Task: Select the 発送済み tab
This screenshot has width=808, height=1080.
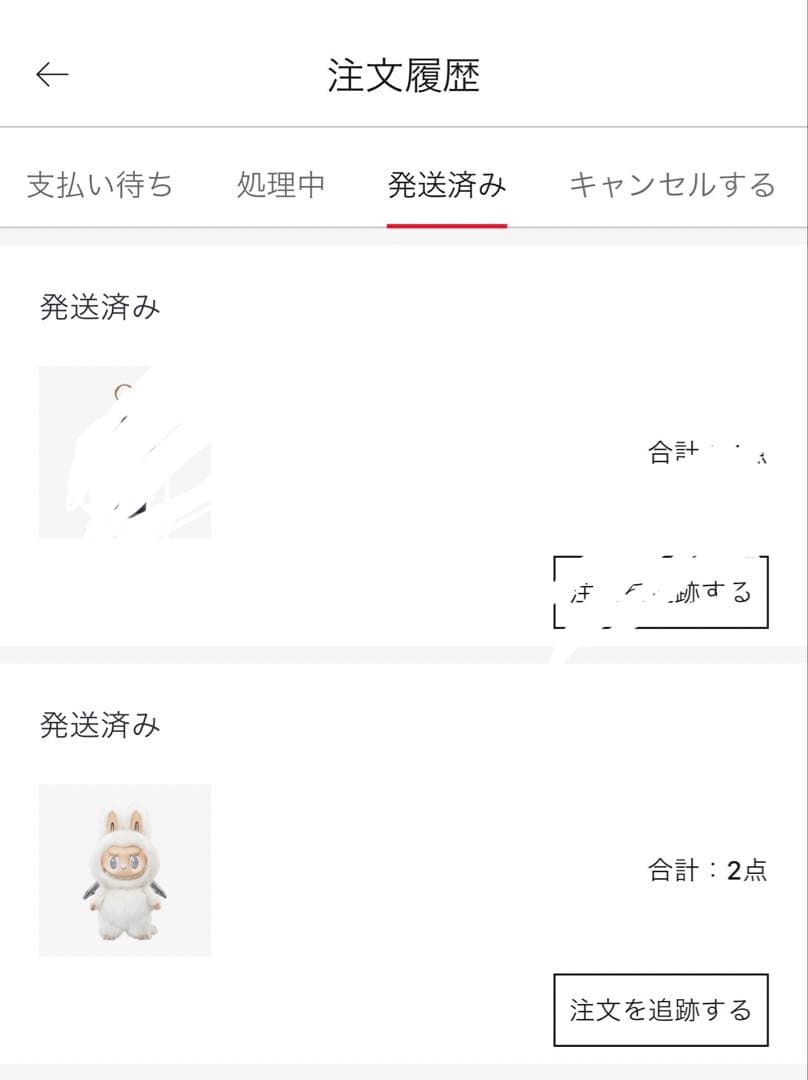Action: [446, 185]
